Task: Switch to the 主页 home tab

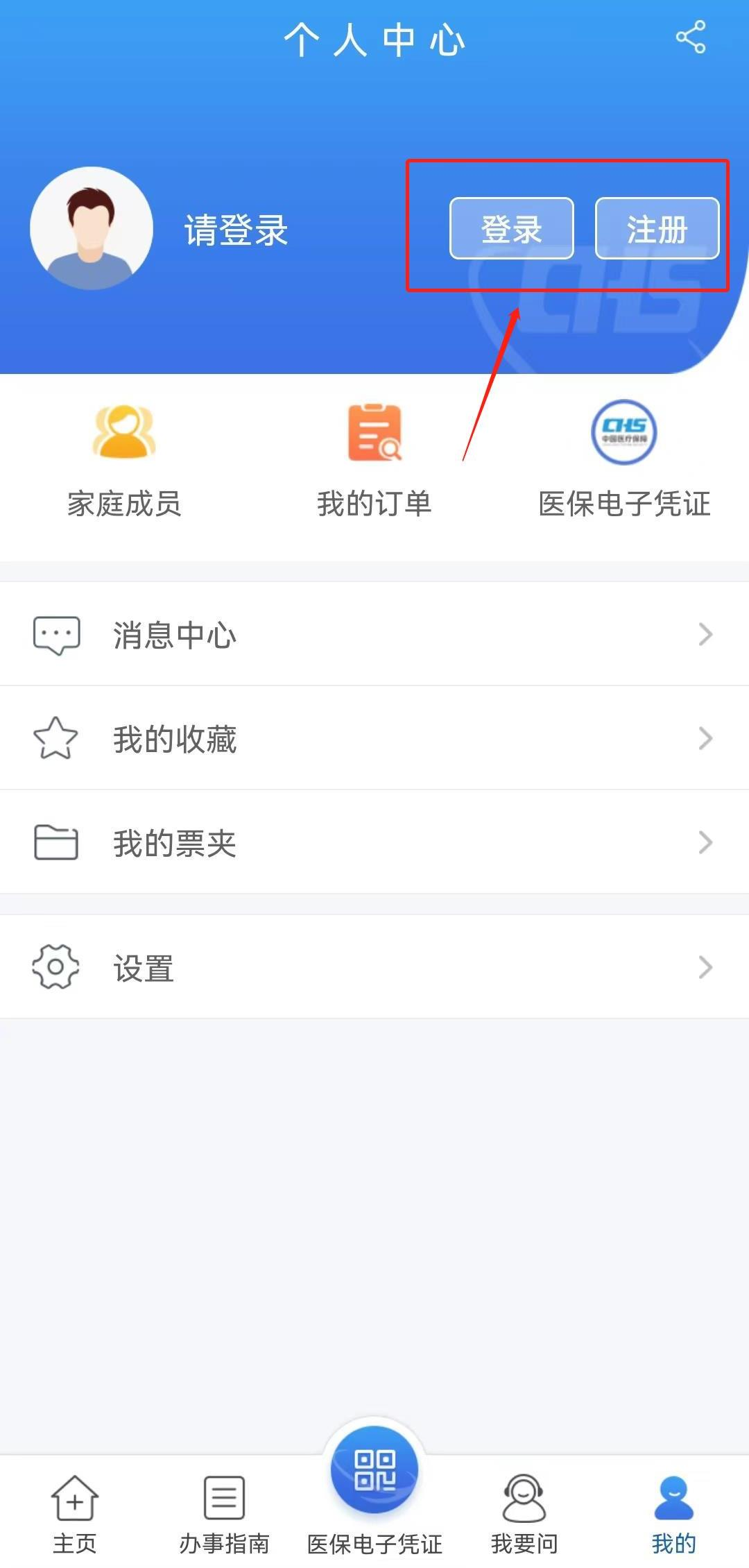Action: point(75,1514)
